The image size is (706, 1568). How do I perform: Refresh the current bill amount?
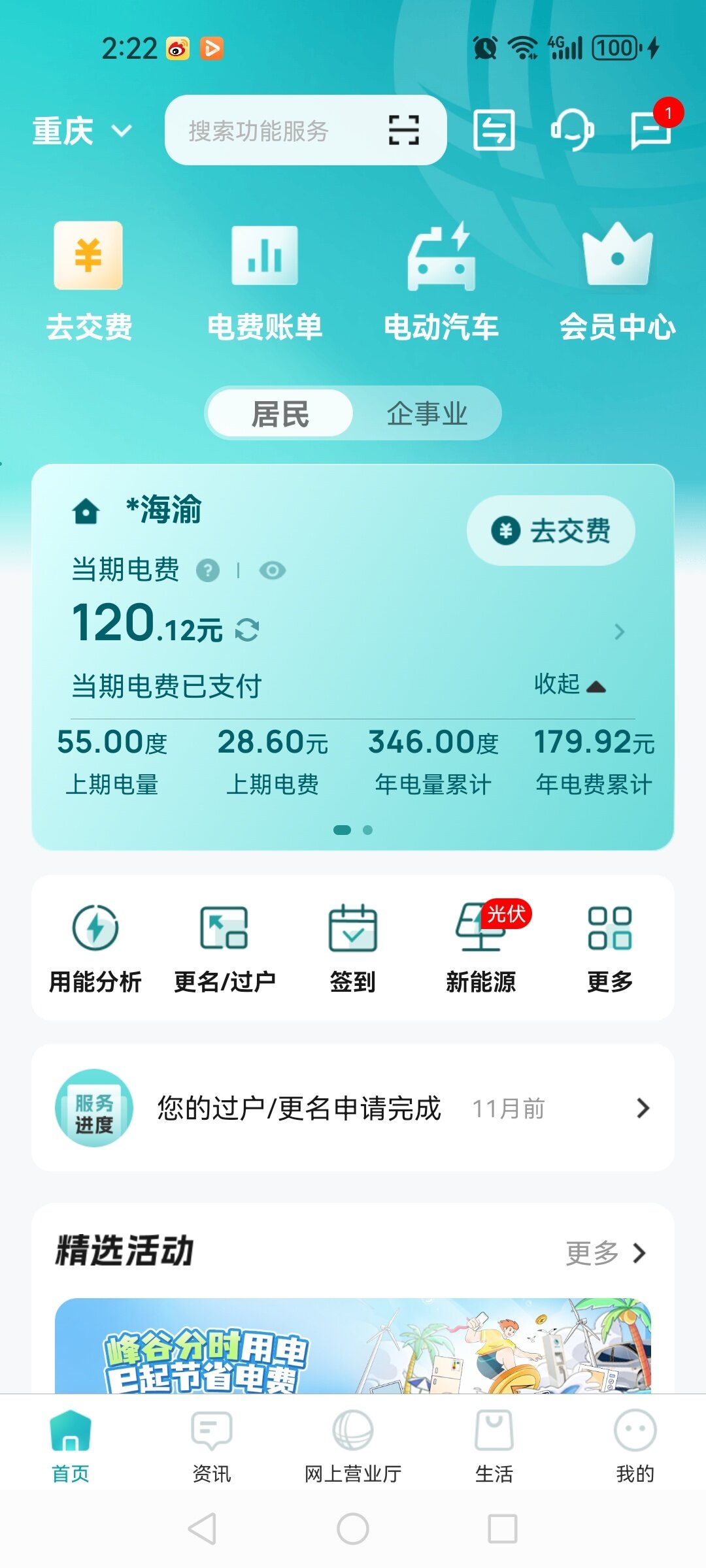(247, 630)
